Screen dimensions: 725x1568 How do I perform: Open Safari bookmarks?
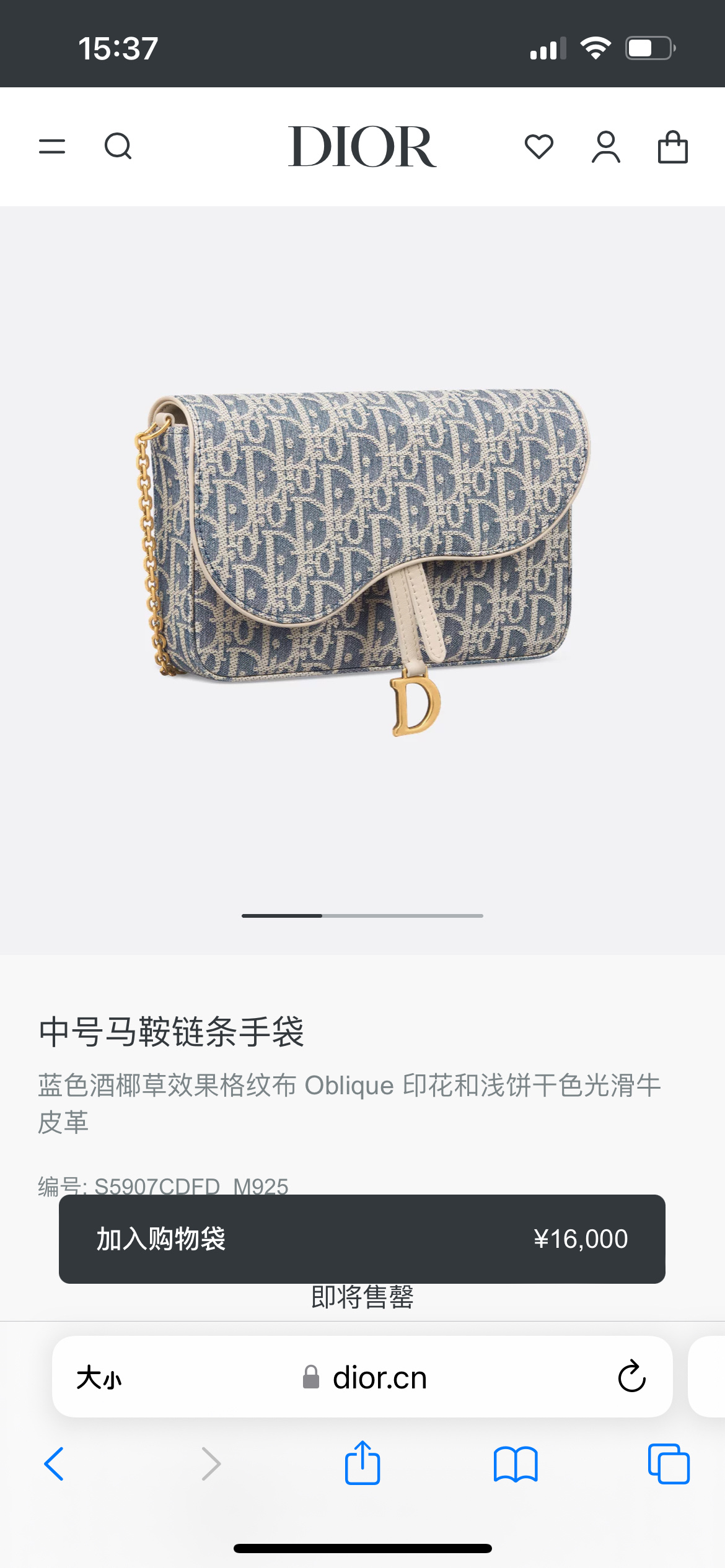click(516, 1464)
